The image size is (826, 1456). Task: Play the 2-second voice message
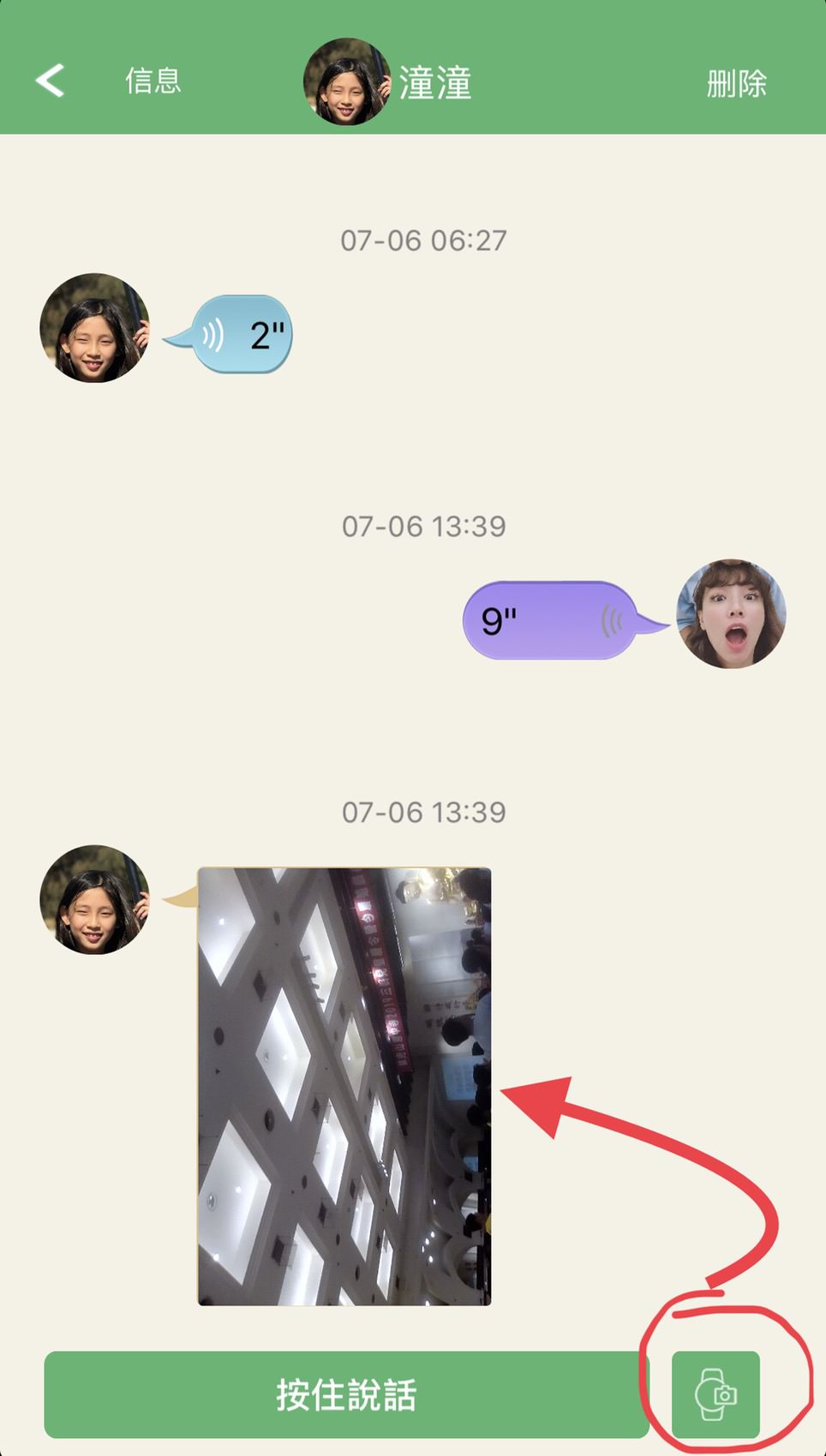pyautogui.click(x=242, y=335)
